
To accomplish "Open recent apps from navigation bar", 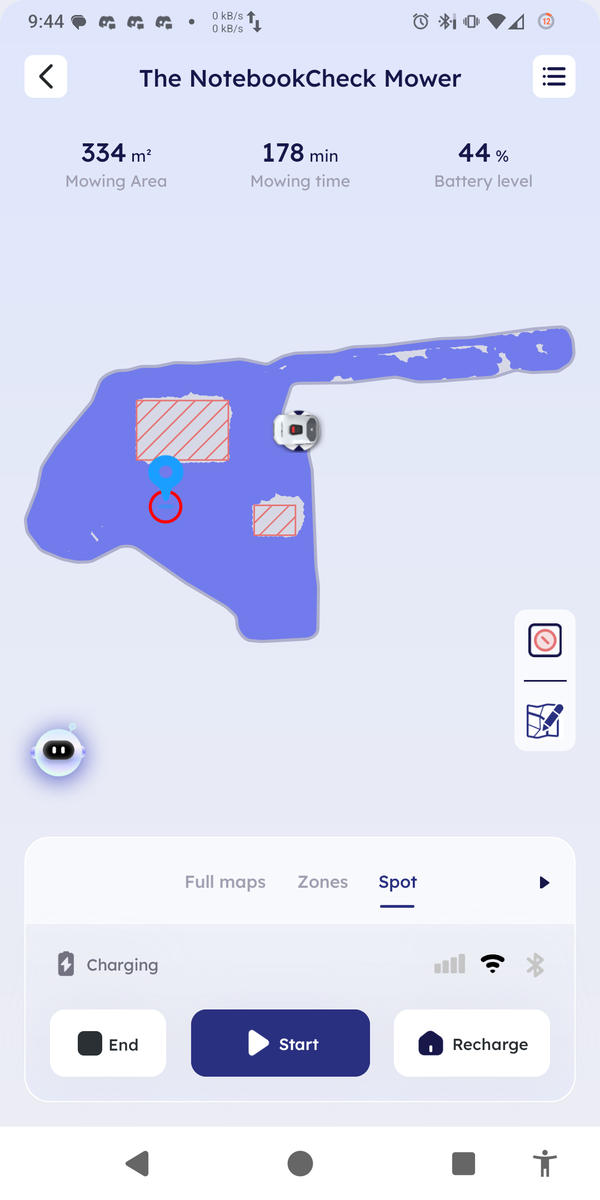I will tap(463, 1163).
